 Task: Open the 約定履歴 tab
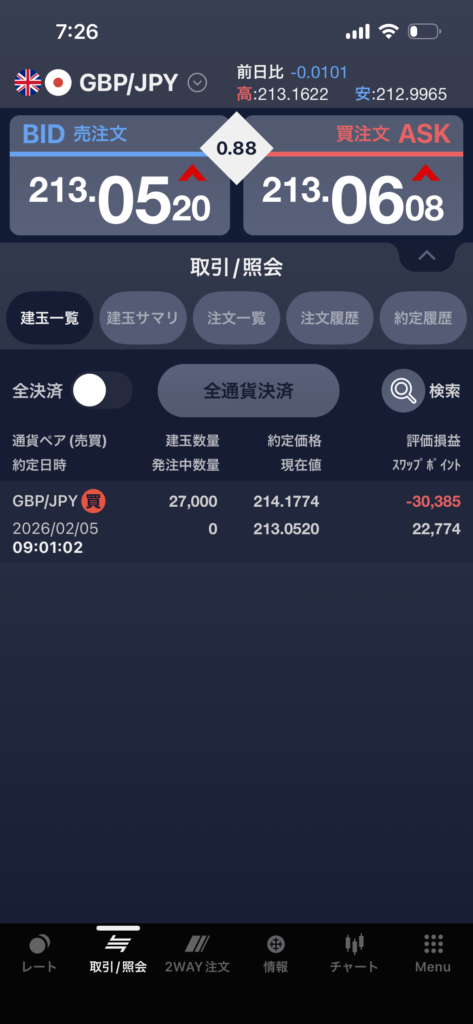click(x=423, y=318)
